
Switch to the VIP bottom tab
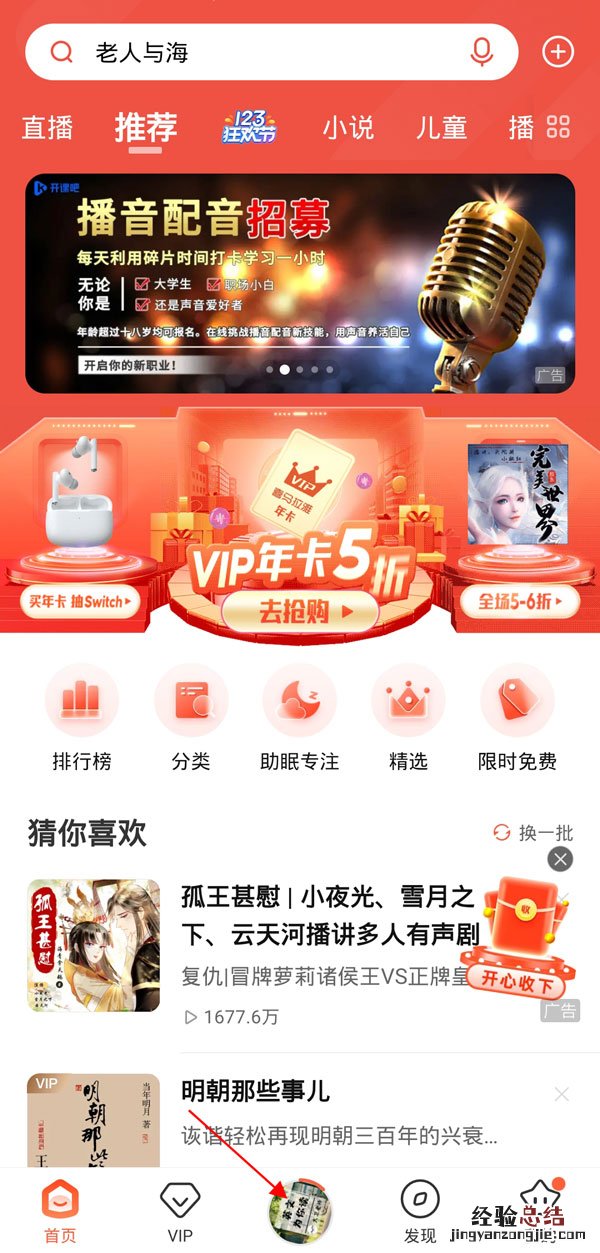click(180, 1212)
